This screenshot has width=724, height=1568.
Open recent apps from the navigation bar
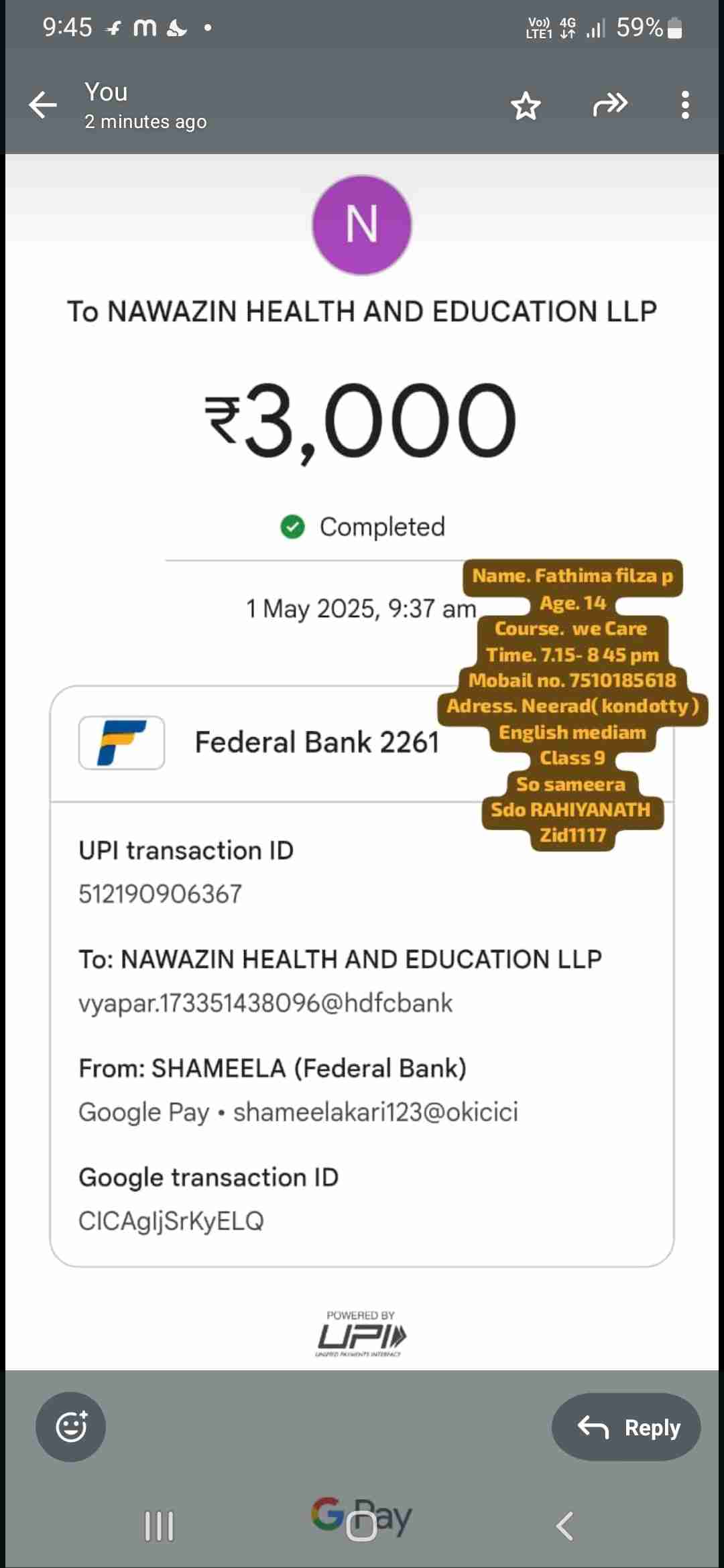click(x=160, y=1526)
